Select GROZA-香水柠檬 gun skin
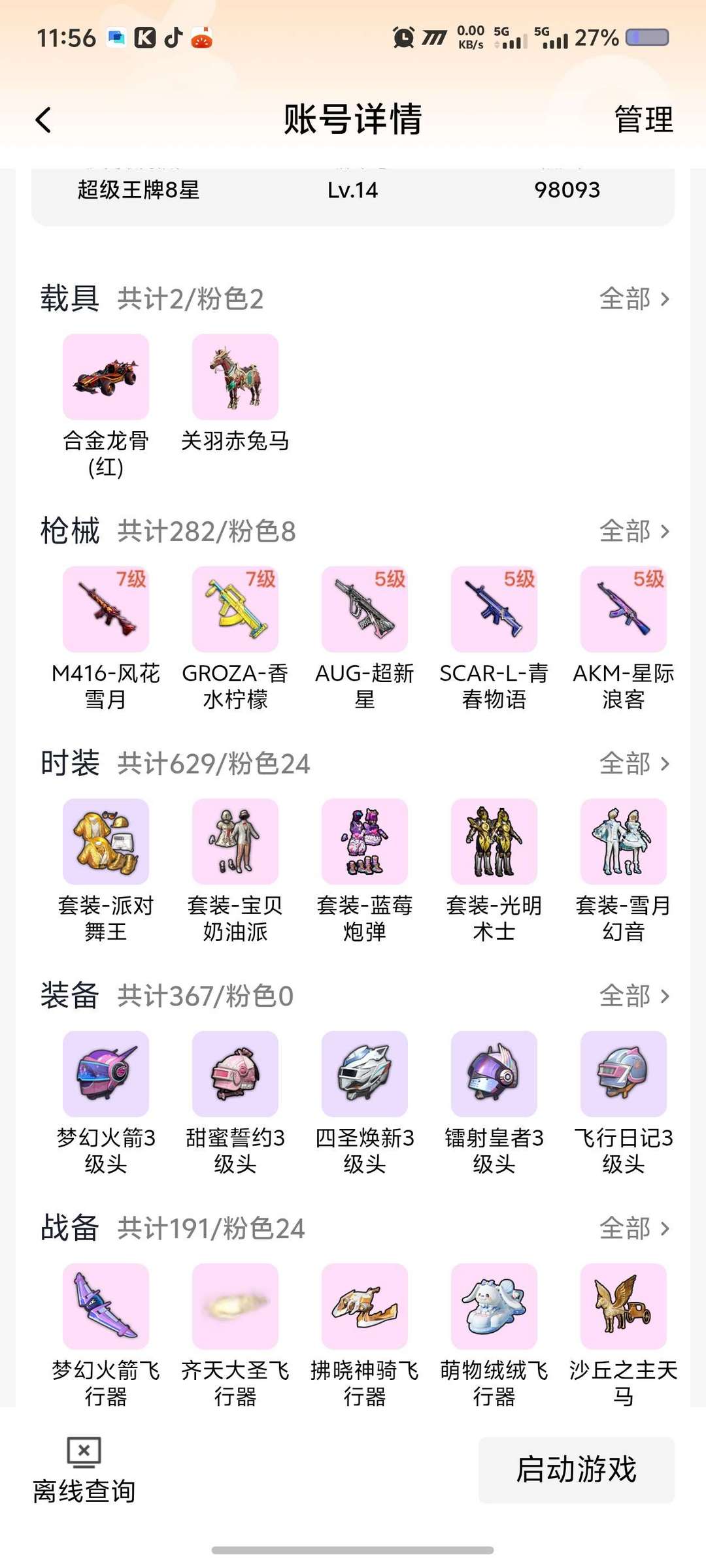The height and width of the screenshot is (1568, 706). coord(235,609)
